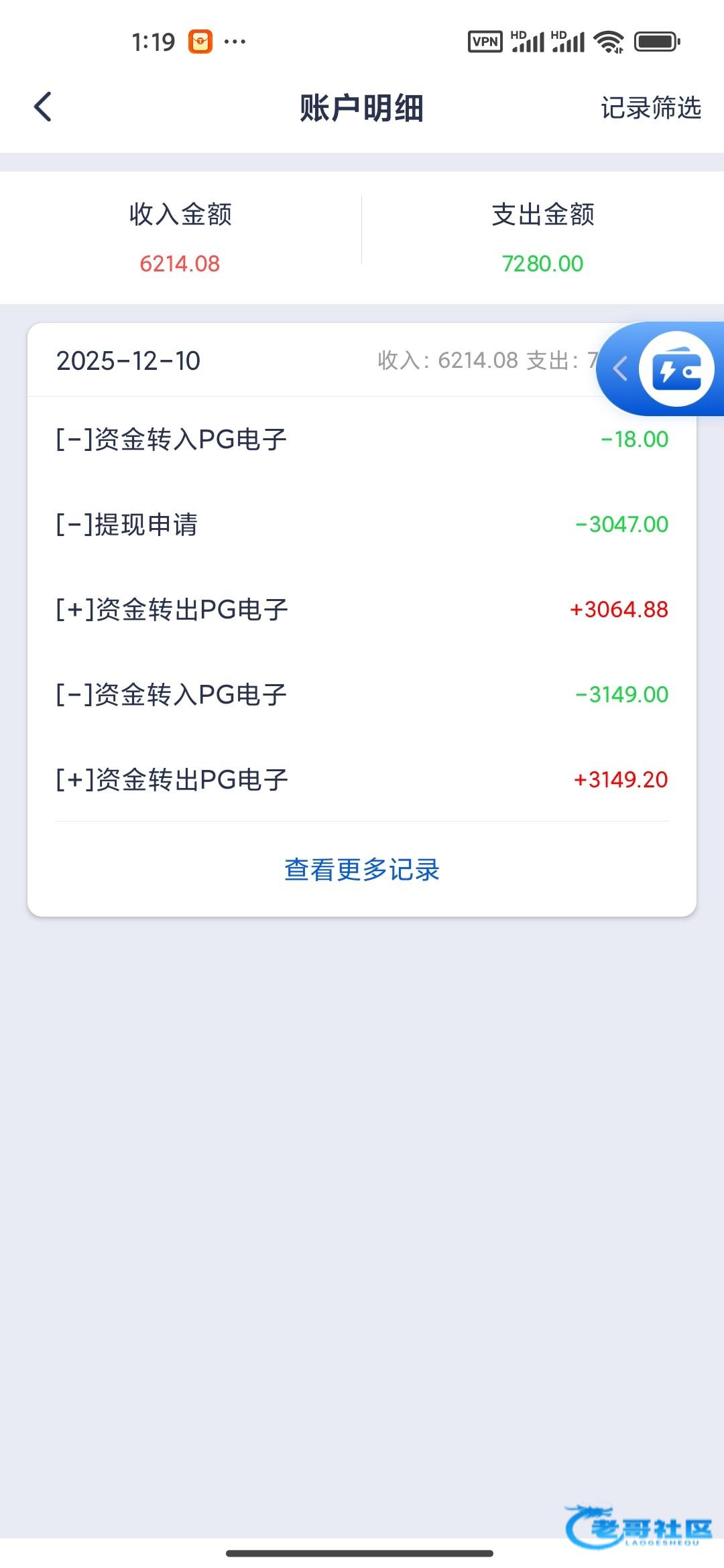Open 记录筛选 record filter

pos(650,108)
